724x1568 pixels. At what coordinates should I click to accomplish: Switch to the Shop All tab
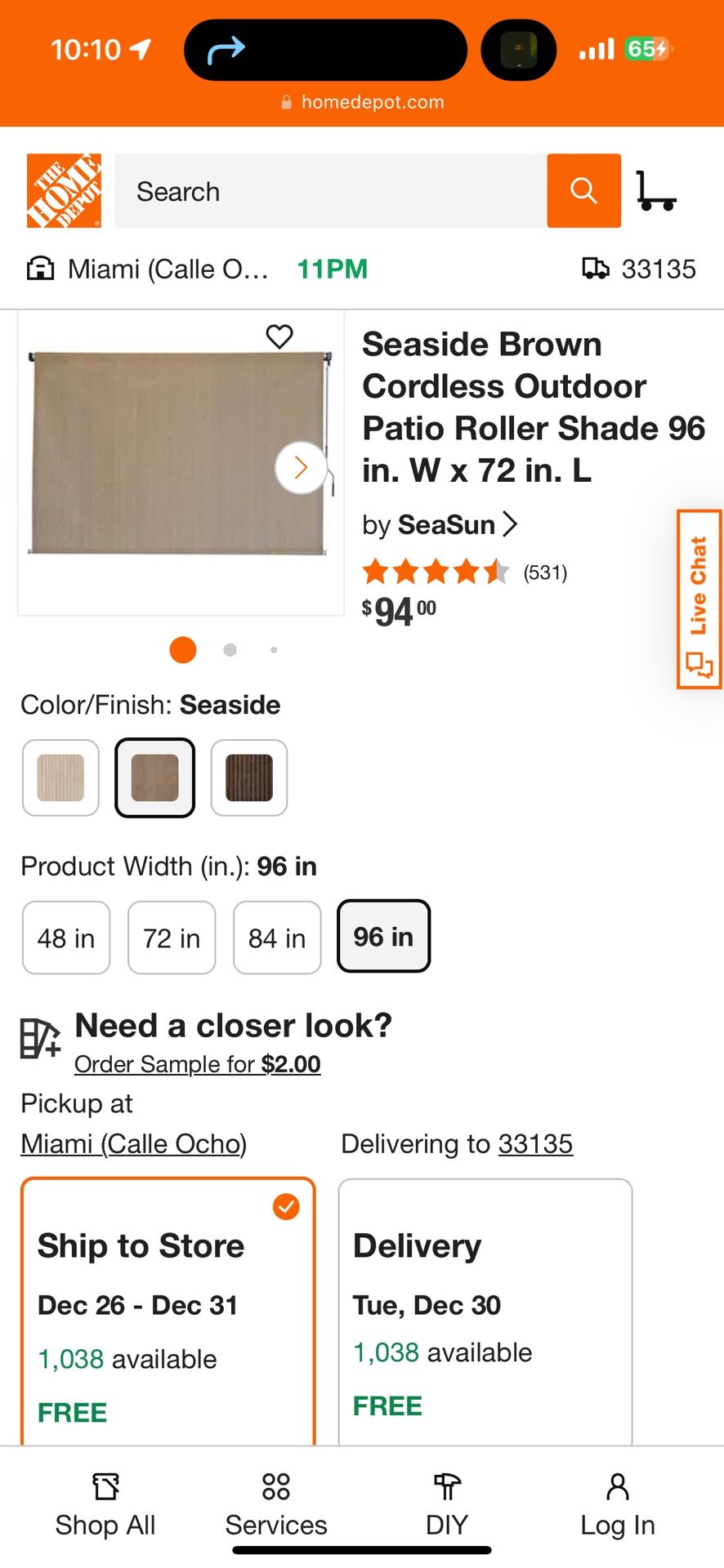click(105, 1504)
